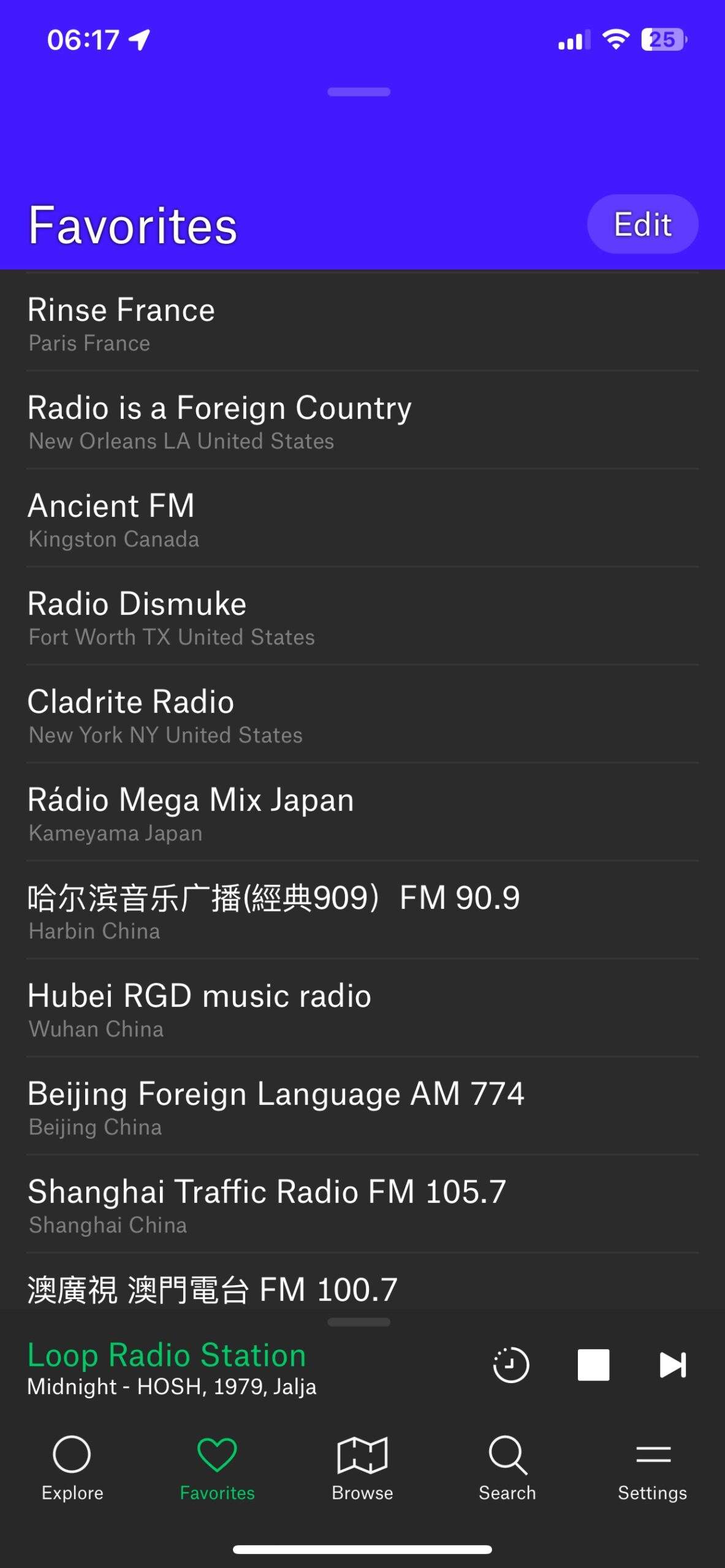Start Rádio Mega Mix Japan
The height and width of the screenshot is (1568, 725).
(x=362, y=813)
